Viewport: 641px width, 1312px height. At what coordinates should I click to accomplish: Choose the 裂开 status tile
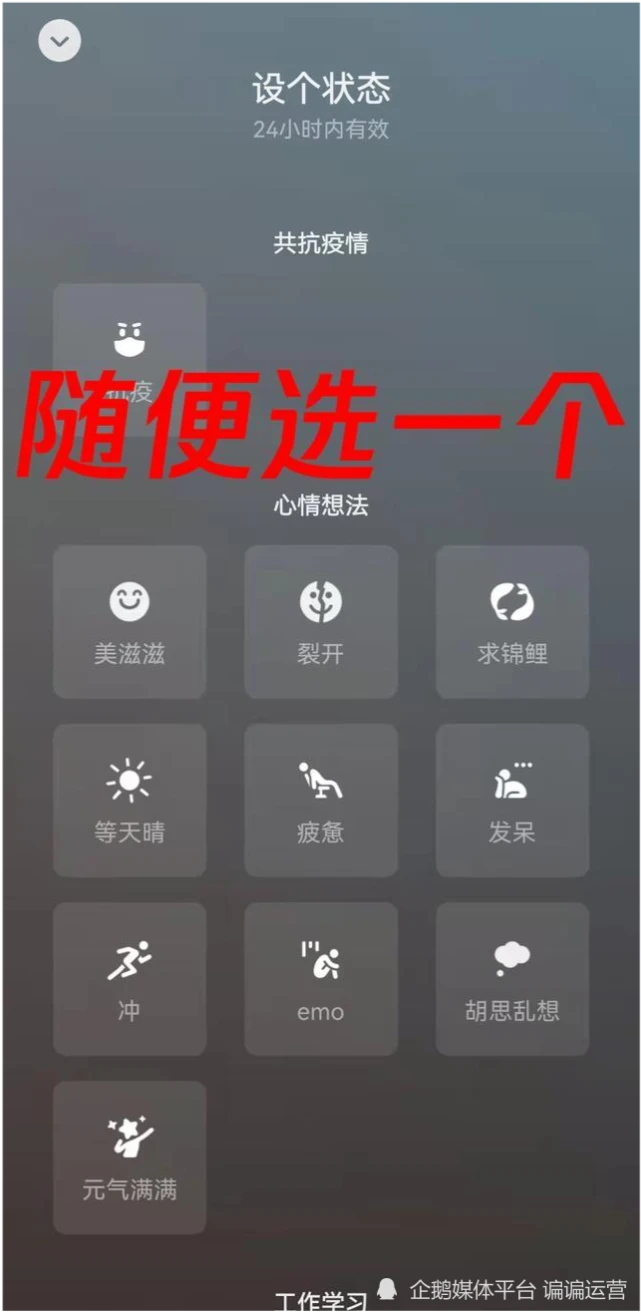(321, 621)
